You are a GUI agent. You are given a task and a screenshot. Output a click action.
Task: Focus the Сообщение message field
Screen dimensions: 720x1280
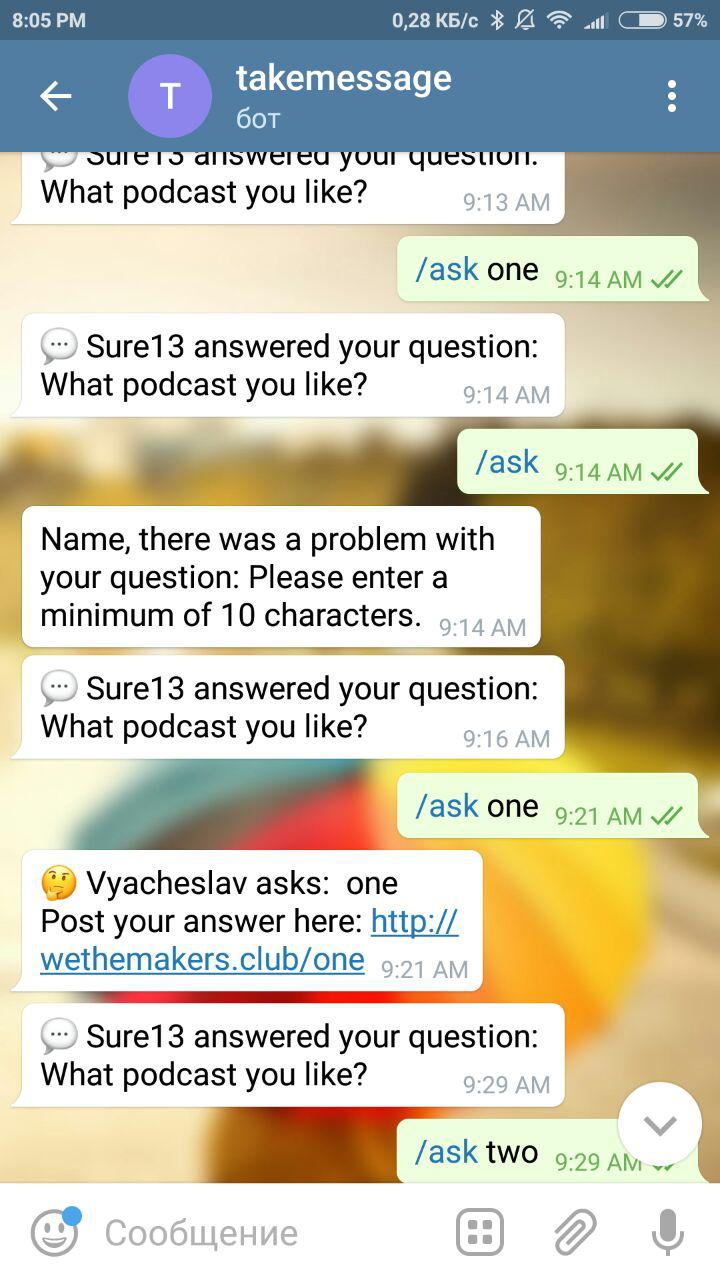click(260, 1232)
